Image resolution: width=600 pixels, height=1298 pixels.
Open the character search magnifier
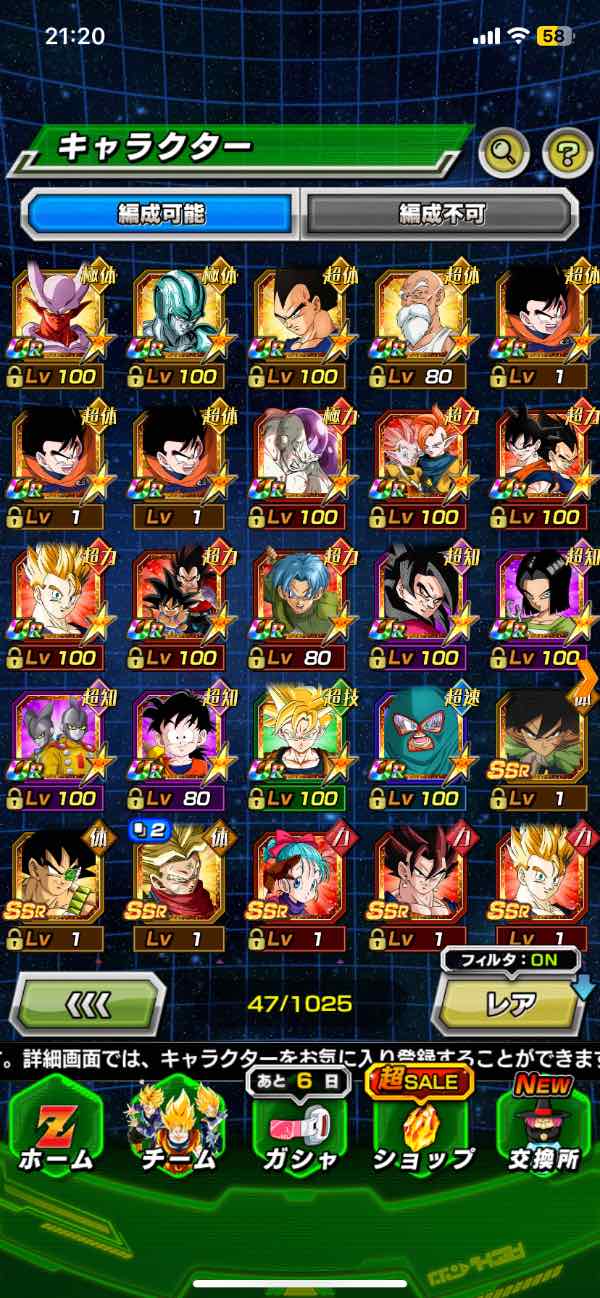[x=505, y=152]
